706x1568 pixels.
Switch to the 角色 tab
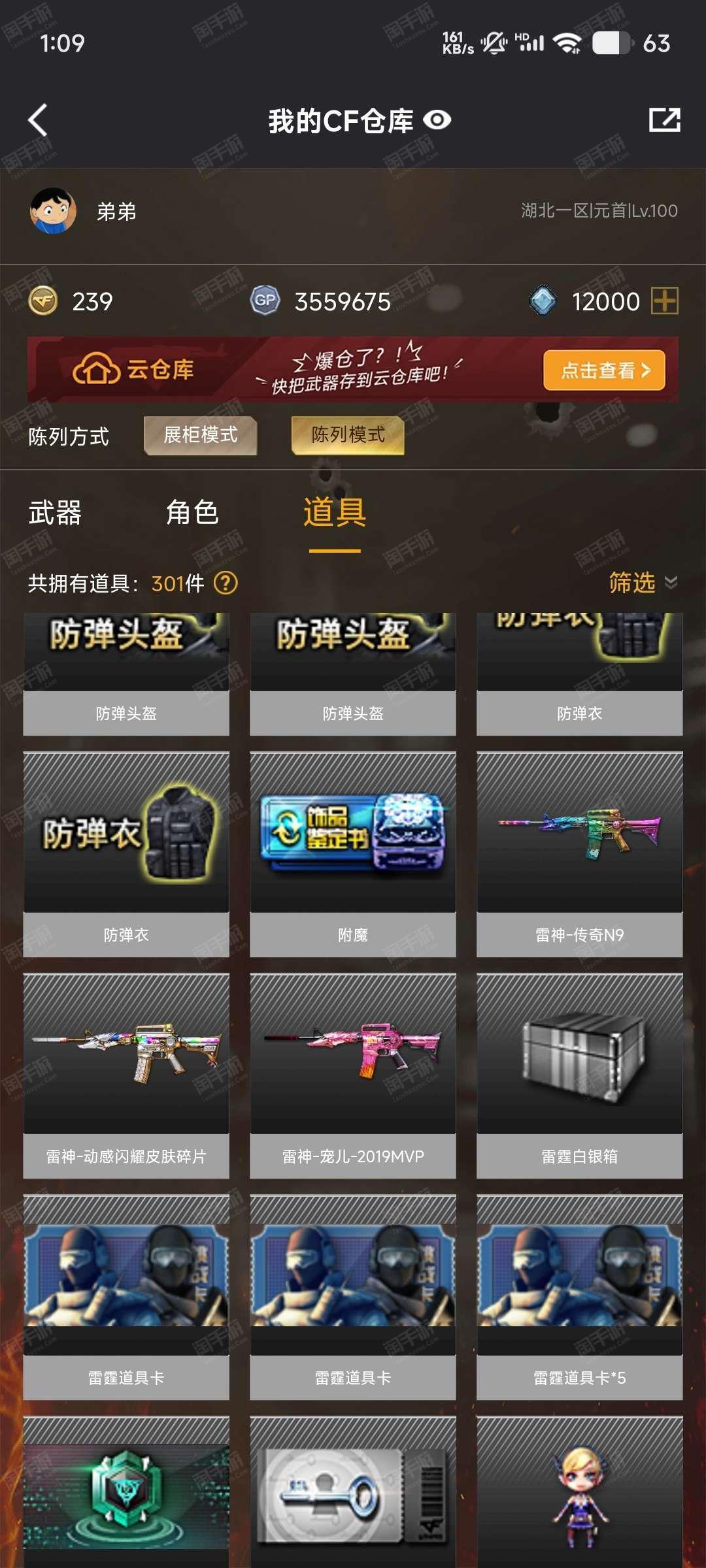[x=192, y=513]
